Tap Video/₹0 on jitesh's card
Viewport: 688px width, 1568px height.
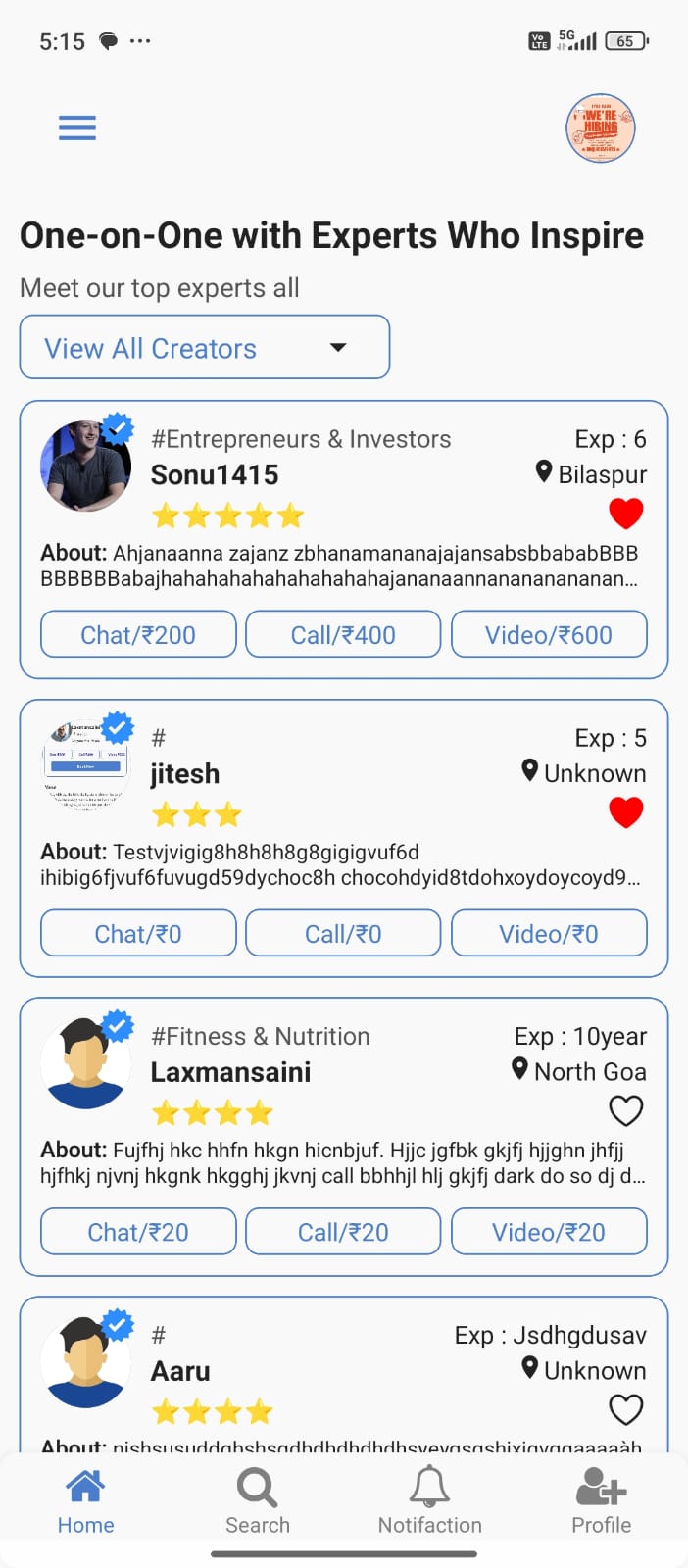tap(549, 933)
